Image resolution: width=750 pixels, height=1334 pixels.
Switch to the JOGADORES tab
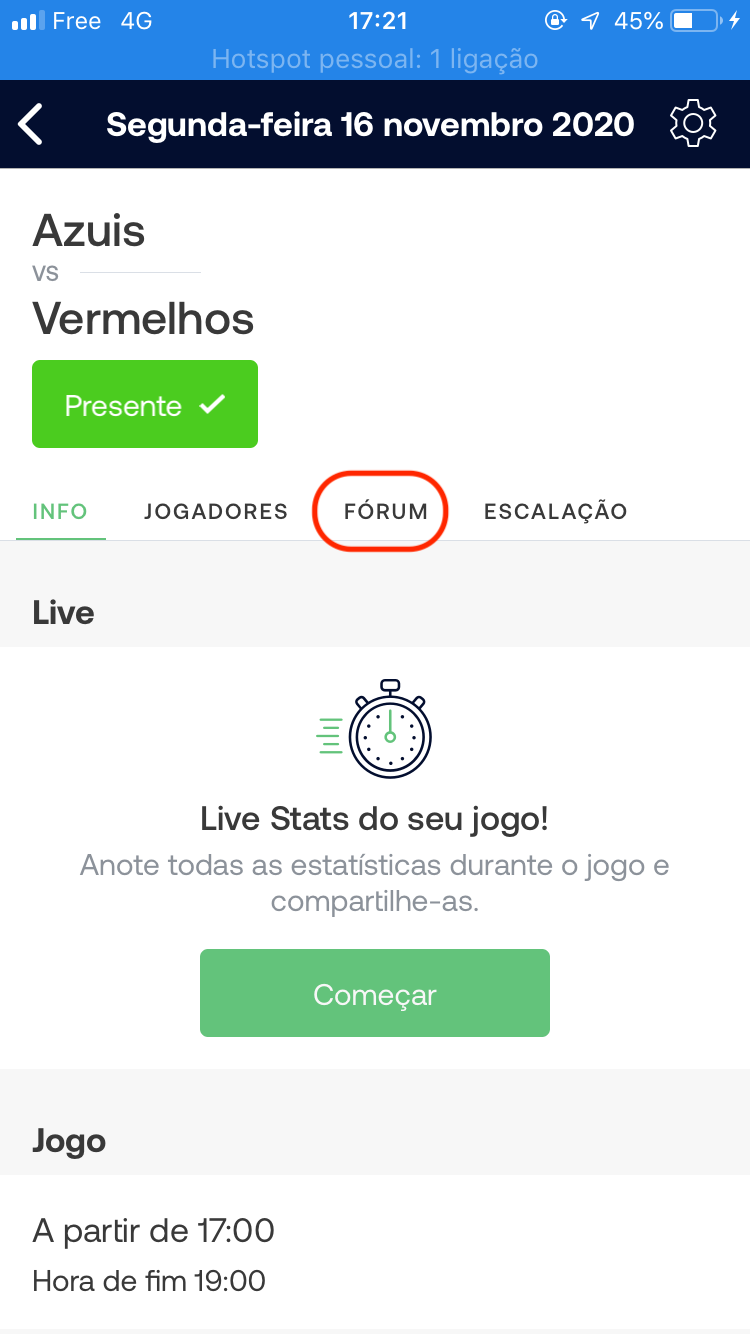216,511
